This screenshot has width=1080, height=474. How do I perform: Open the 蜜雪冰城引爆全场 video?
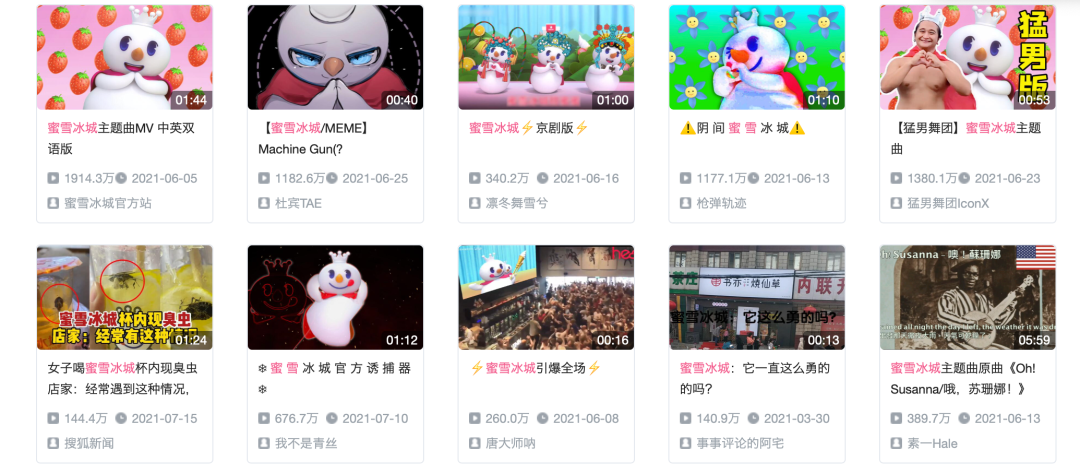coord(546,298)
